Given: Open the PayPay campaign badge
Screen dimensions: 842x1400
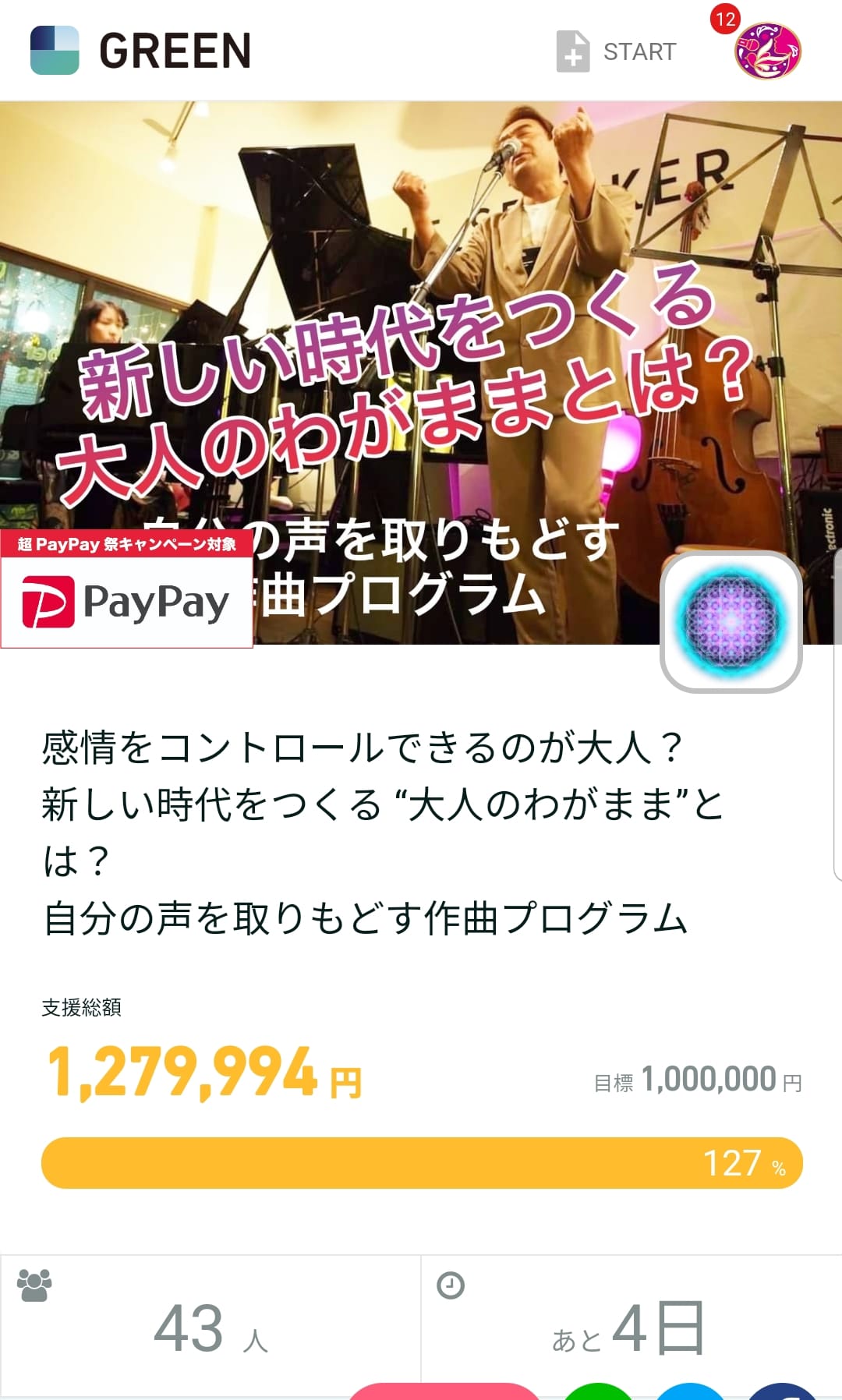Looking at the screenshot, I should pyautogui.click(x=126, y=589).
